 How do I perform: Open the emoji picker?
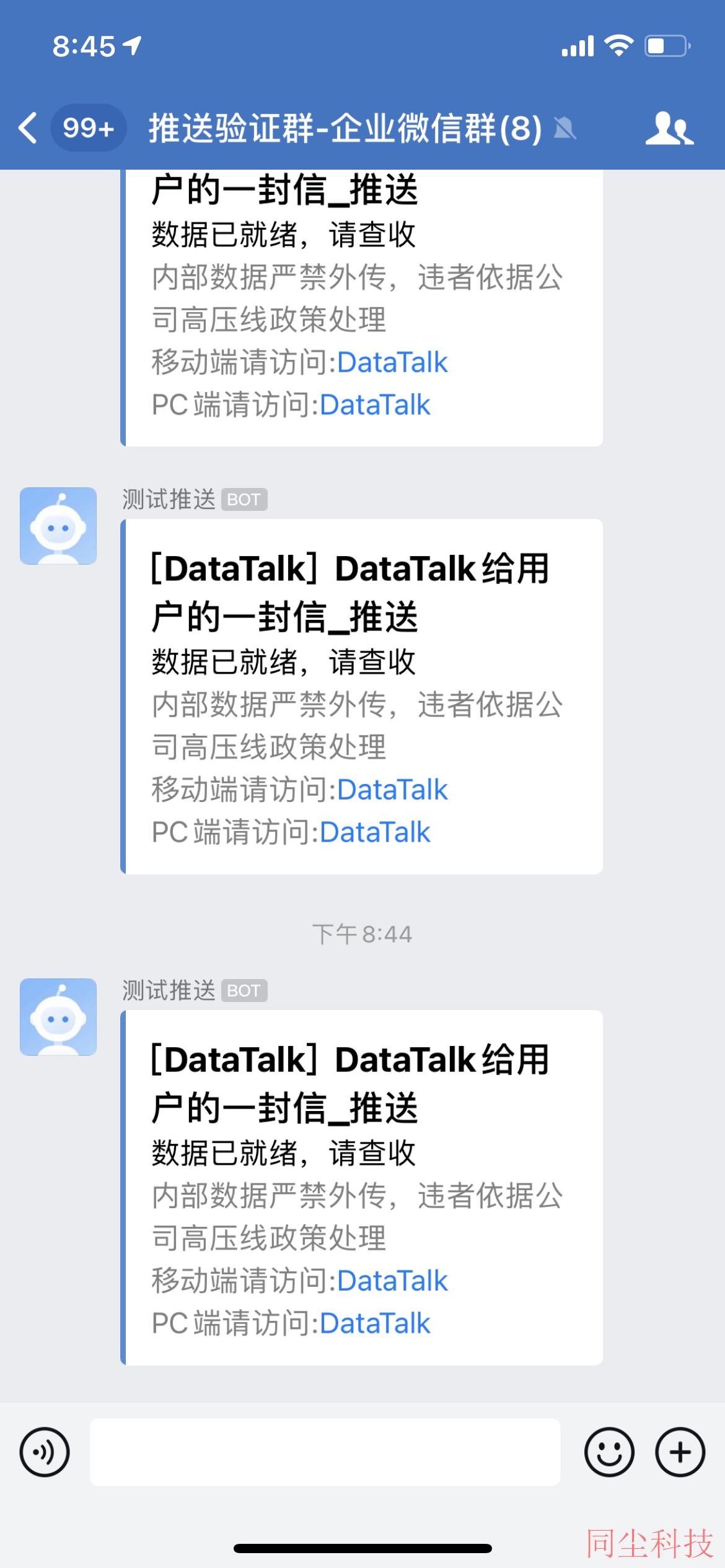pyautogui.click(x=609, y=1452)
